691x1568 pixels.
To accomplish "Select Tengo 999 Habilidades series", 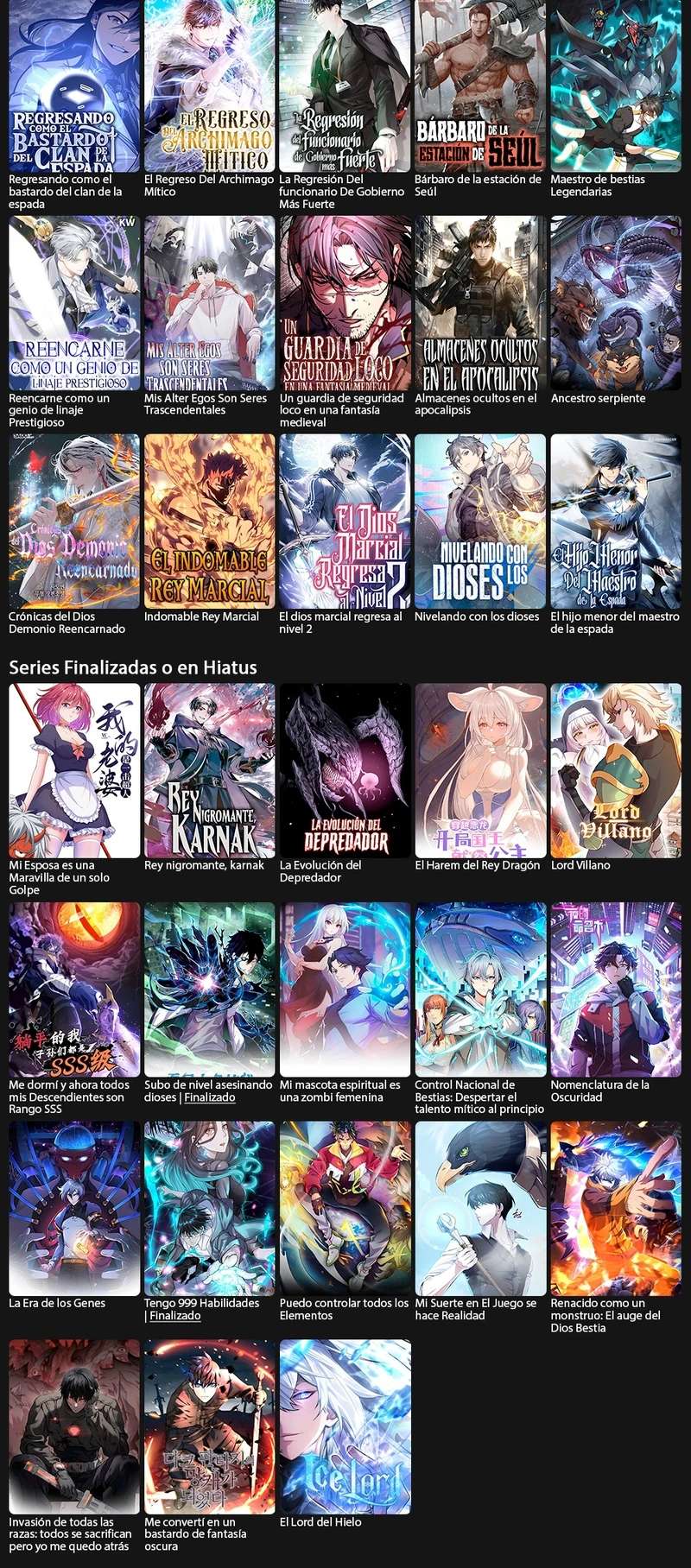I will tap(209, 1207).
